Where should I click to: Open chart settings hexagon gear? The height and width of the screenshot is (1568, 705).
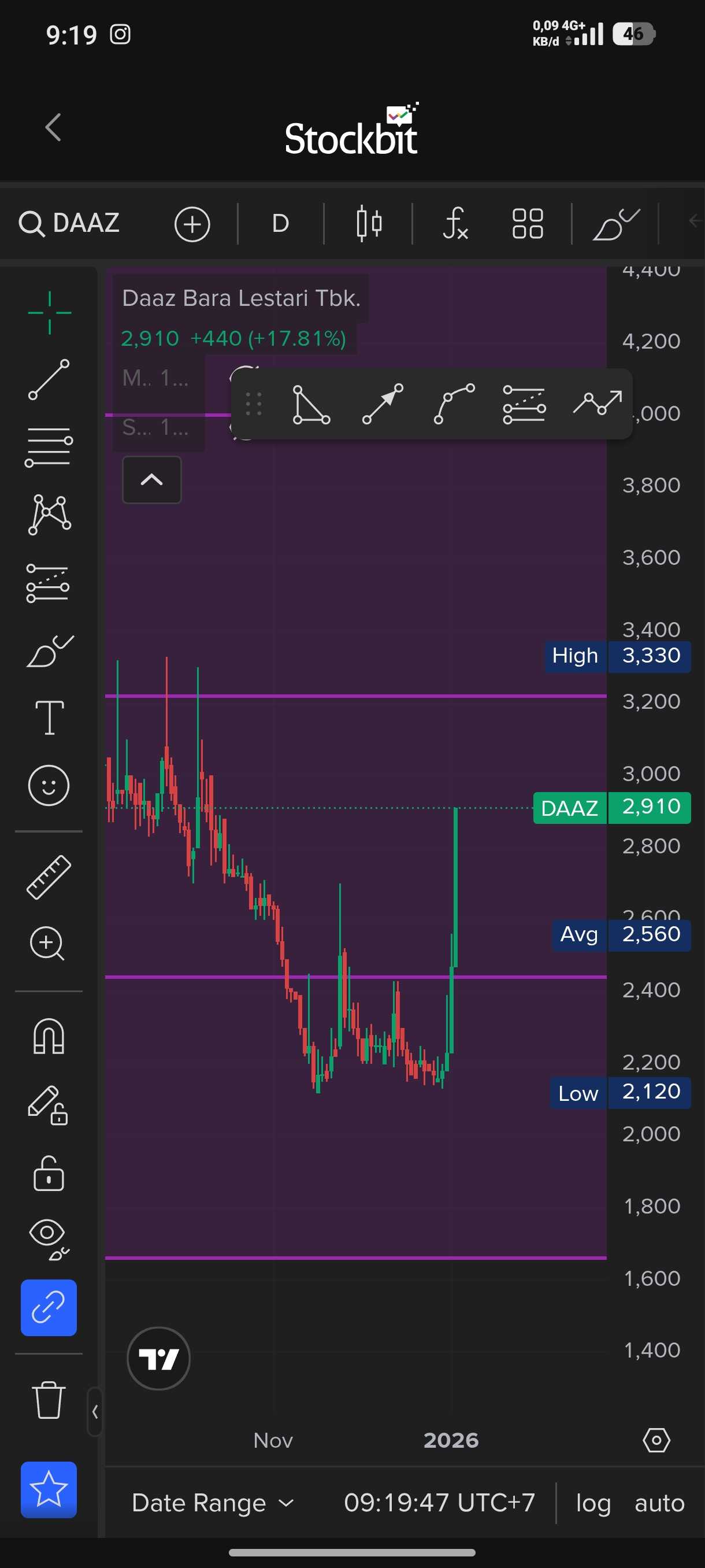656,1440
